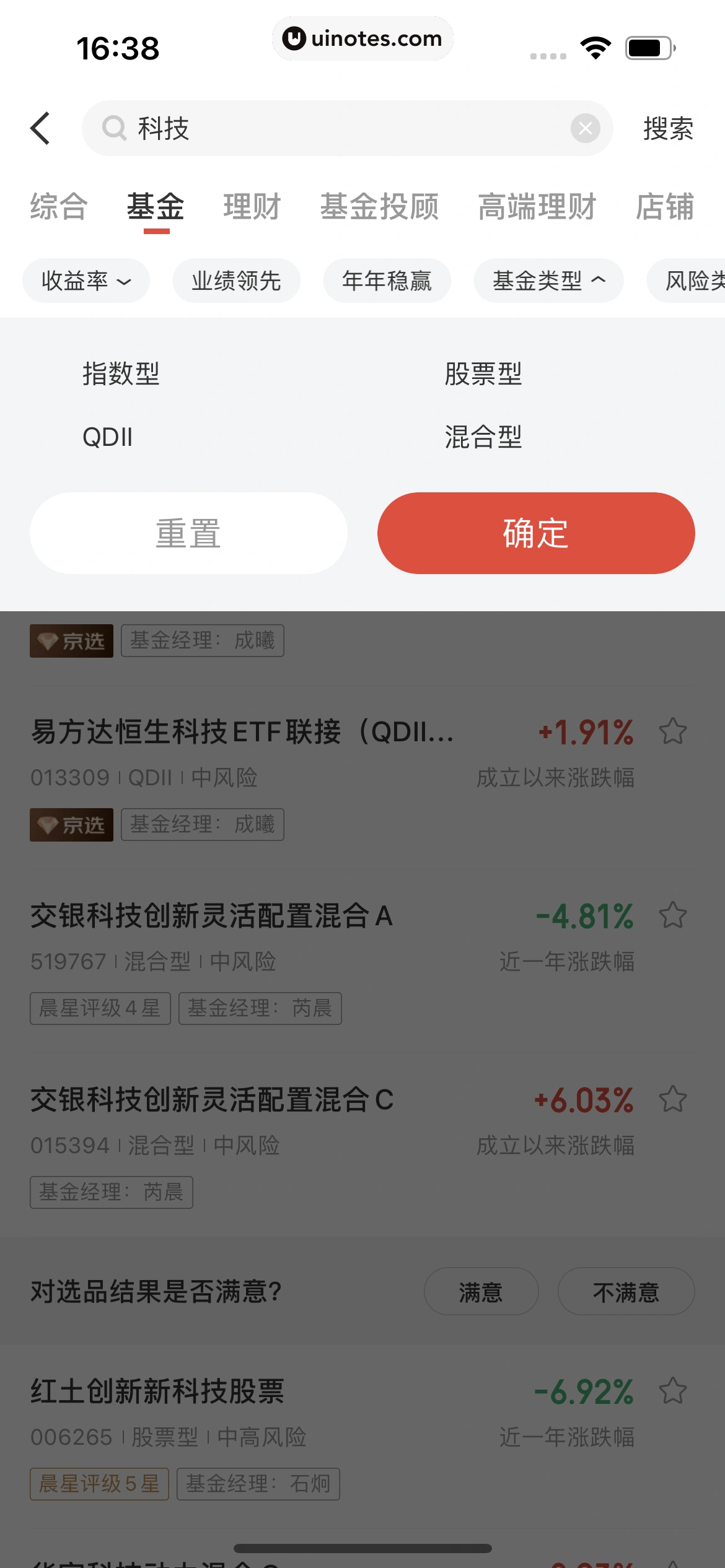
Task: Choose 指数型 fund type
Action: click(x=121, y=374)
